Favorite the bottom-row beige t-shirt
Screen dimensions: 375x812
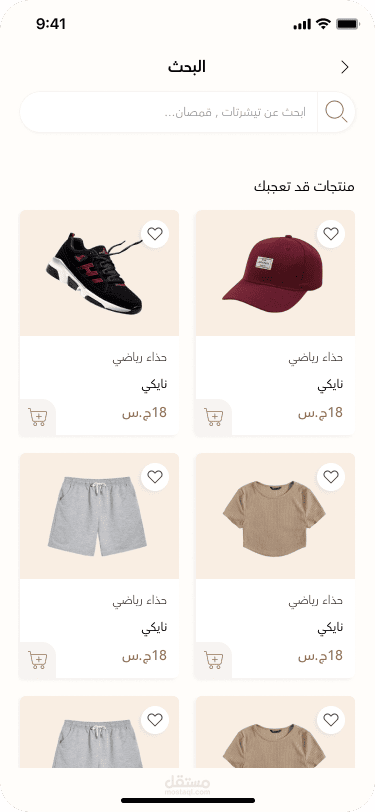point(331,720)
